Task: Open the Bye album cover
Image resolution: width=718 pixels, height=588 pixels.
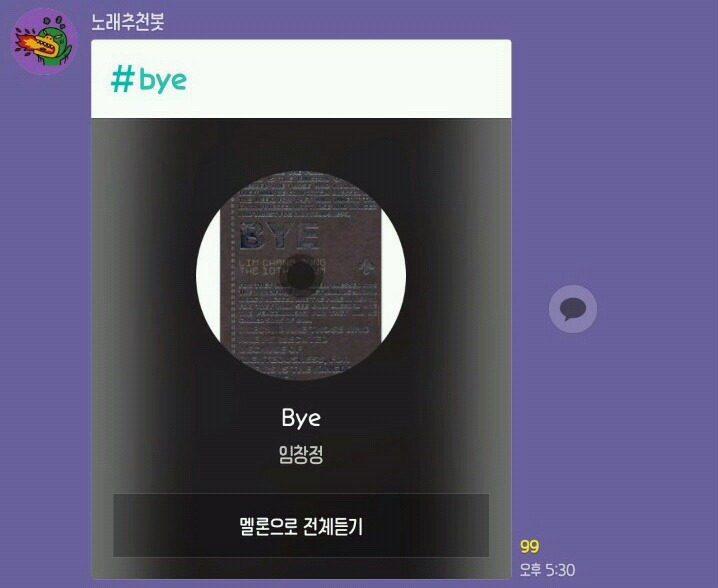Action: coord(301,276)
